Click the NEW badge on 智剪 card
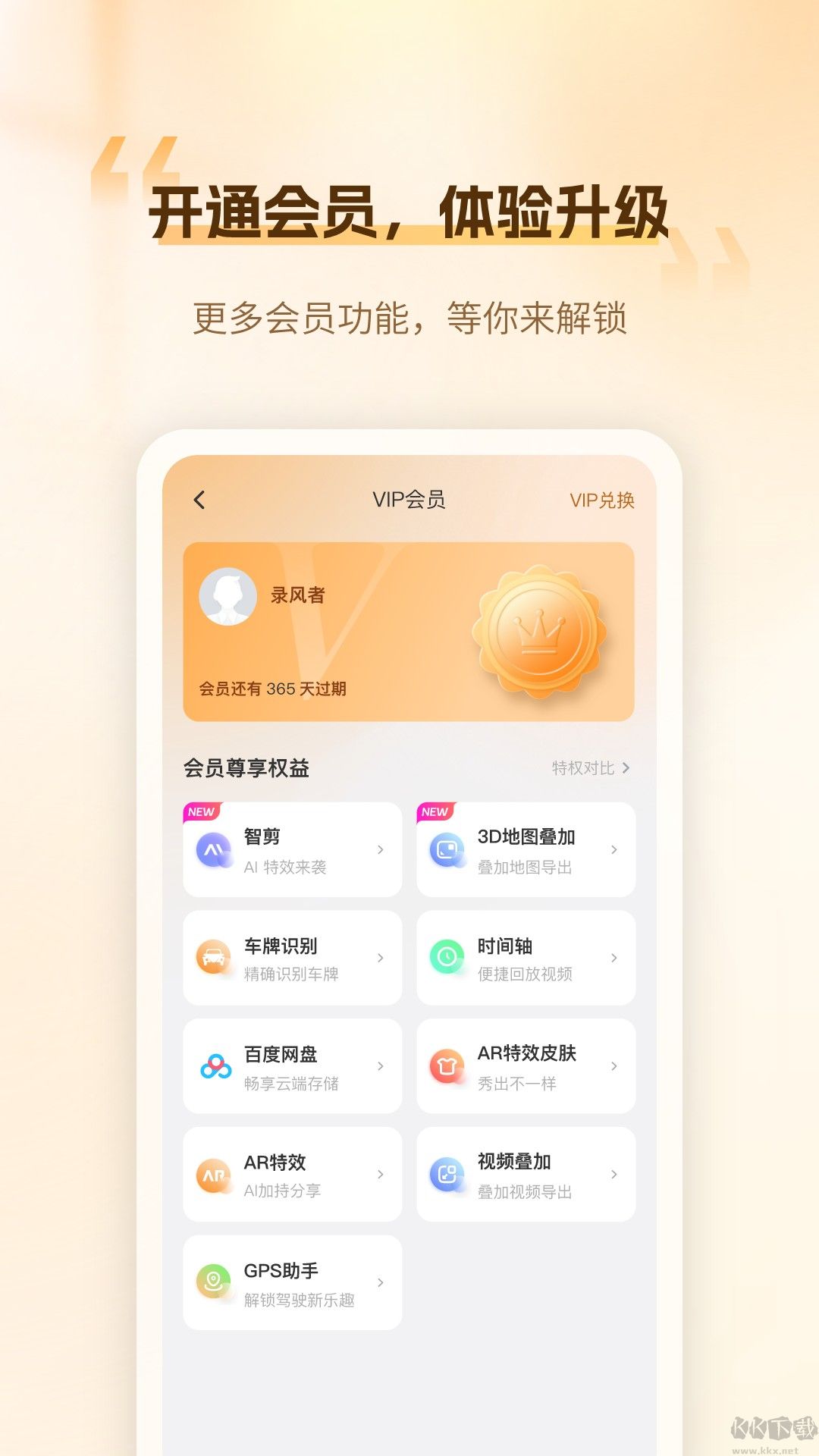The image size is (819, 1456). pyautogui.click(x=202, y=811)
